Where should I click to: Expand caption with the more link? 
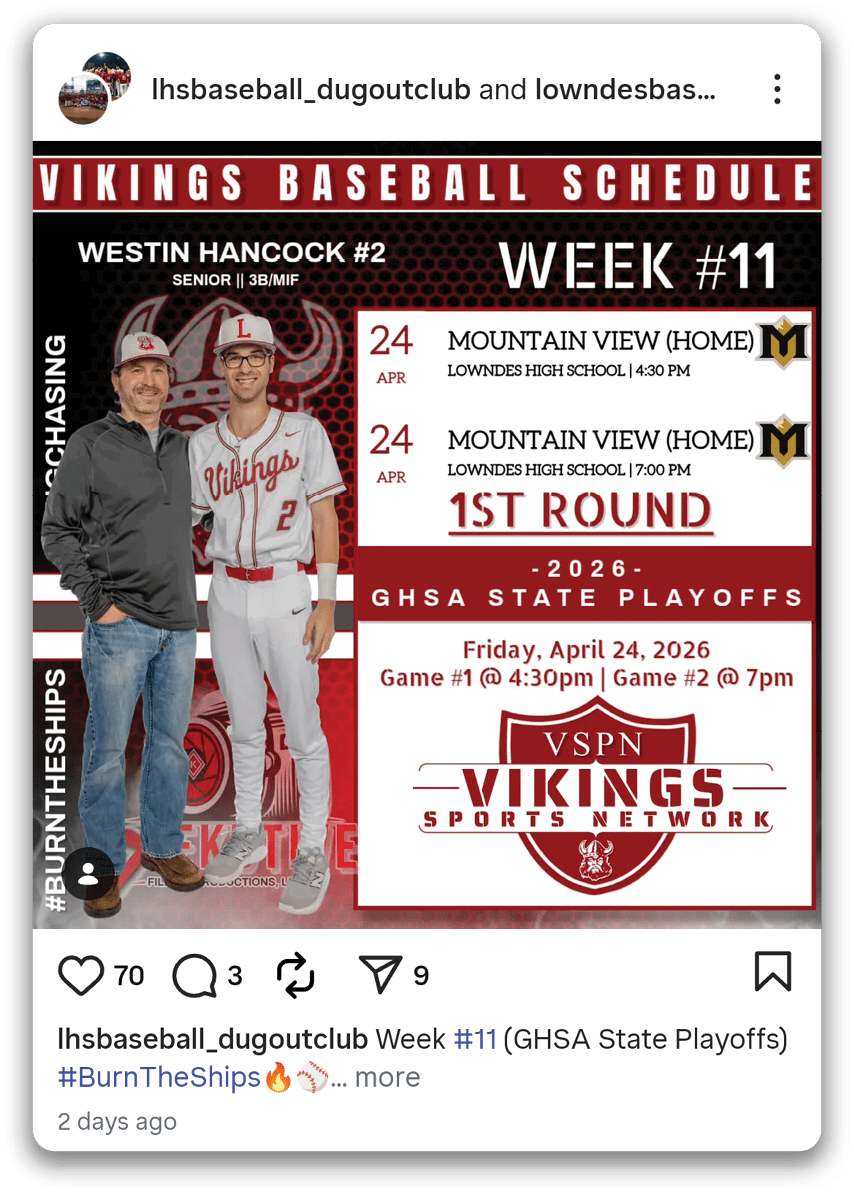(387, 1077)
